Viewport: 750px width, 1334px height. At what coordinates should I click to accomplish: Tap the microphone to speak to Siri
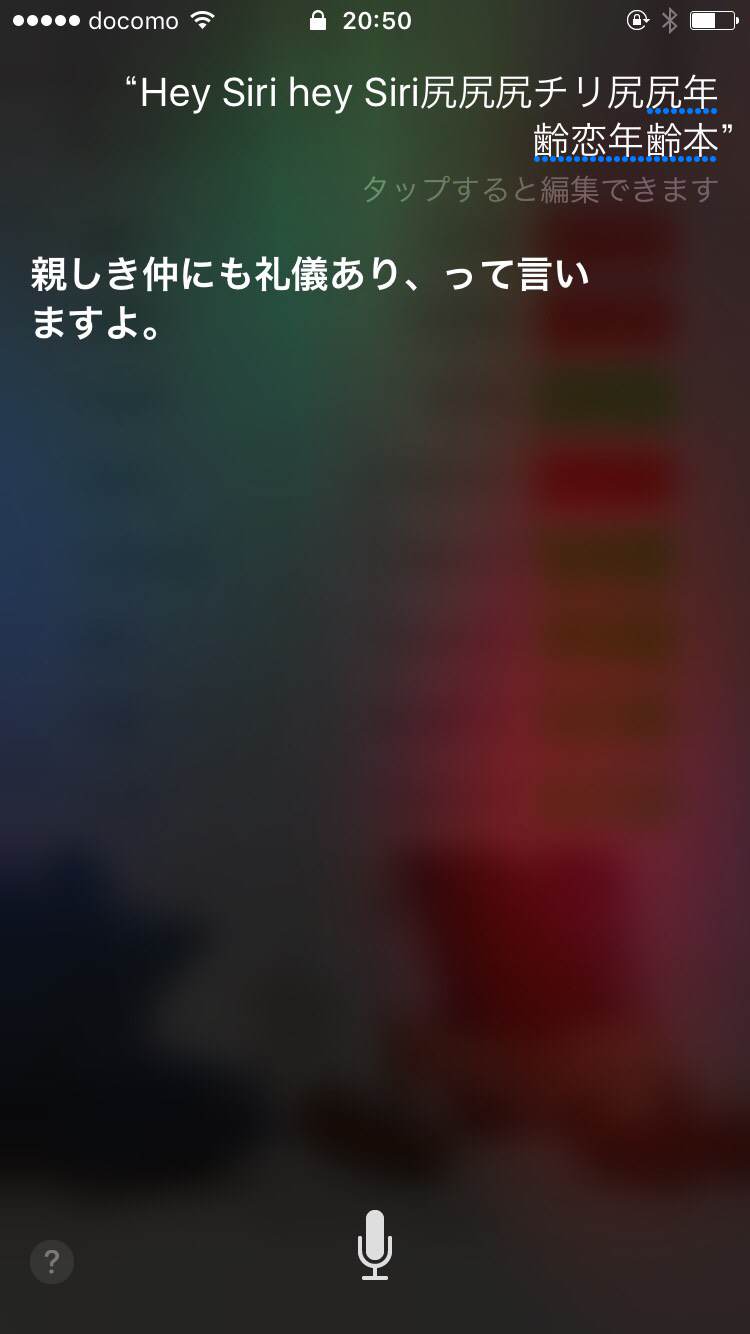click(x=375, y=1245)
